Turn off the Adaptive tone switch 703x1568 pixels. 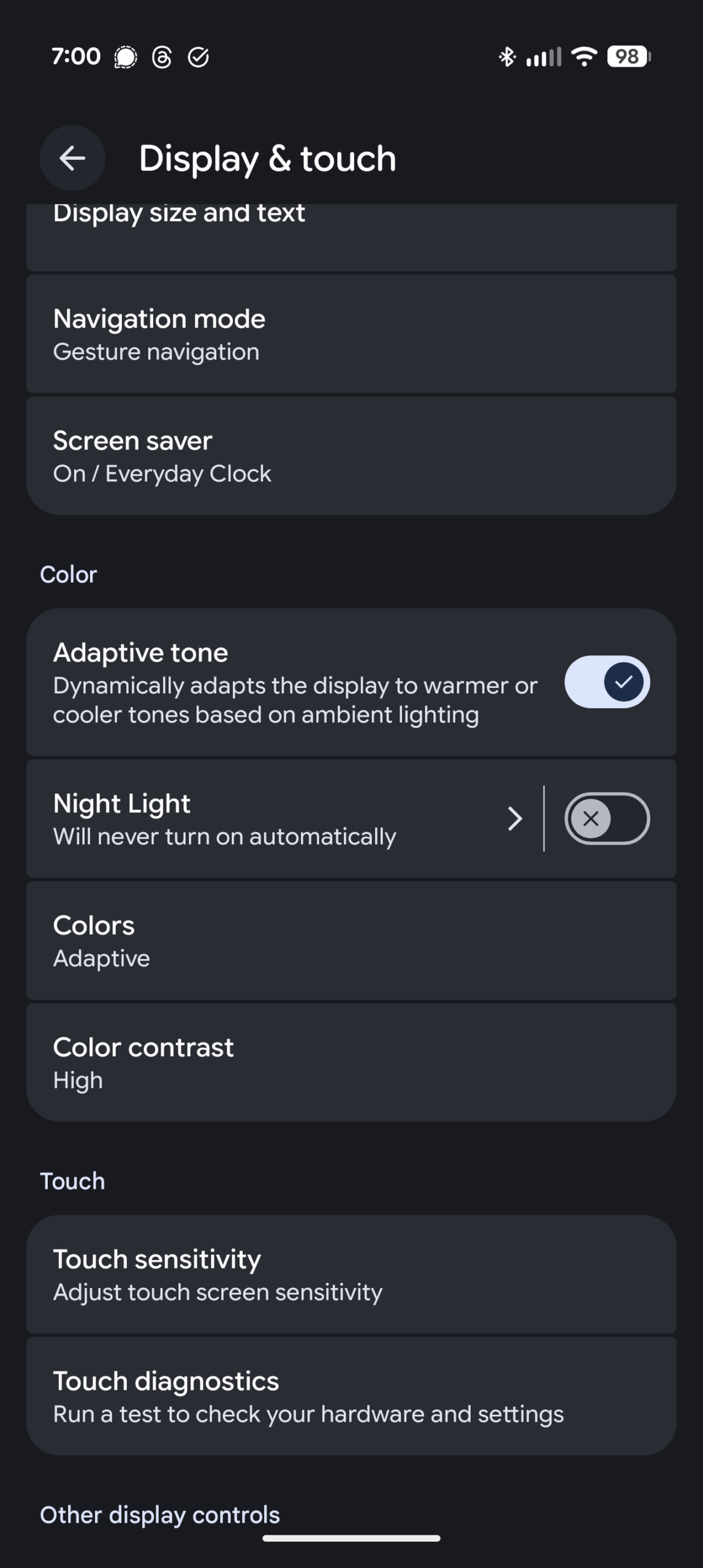coord(606,682)
